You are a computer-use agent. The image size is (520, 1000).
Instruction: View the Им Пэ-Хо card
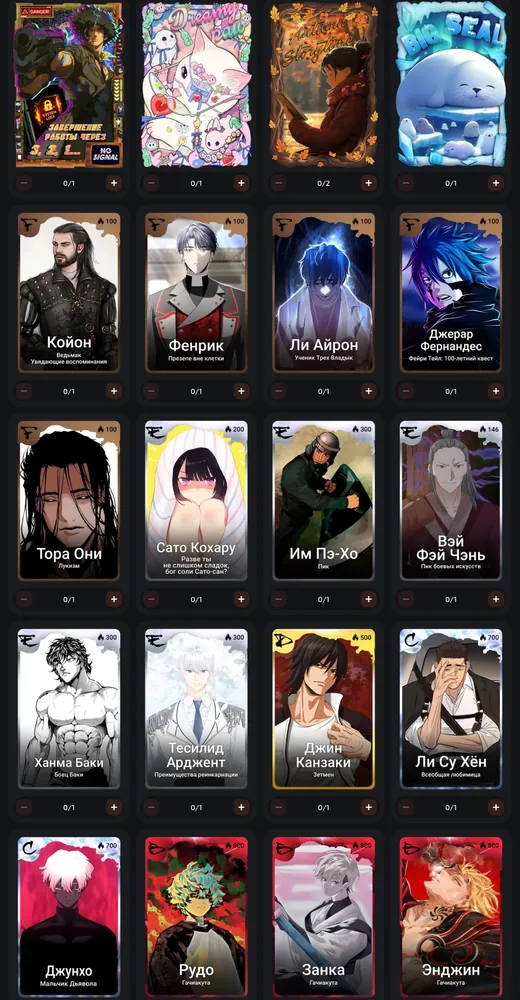point(323,500)
